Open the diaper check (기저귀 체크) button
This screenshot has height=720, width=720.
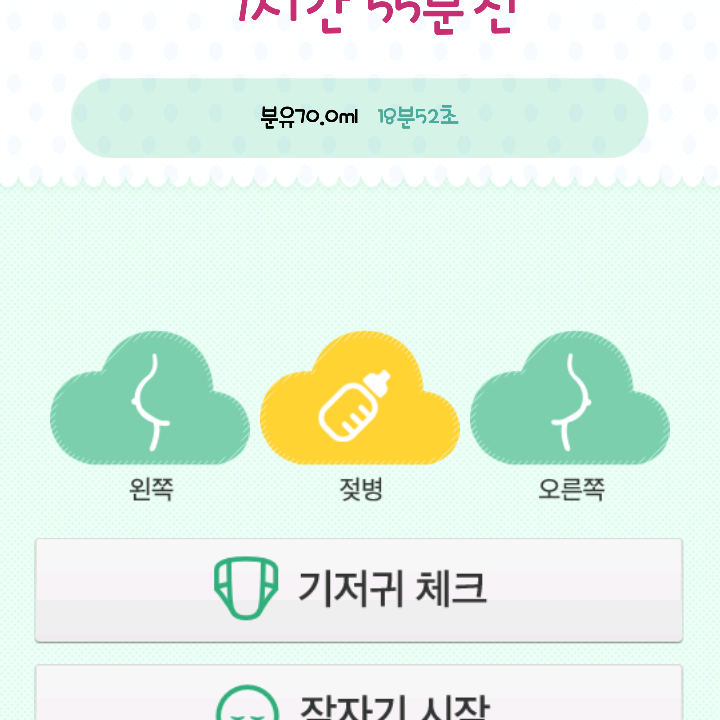coord(359,589)
